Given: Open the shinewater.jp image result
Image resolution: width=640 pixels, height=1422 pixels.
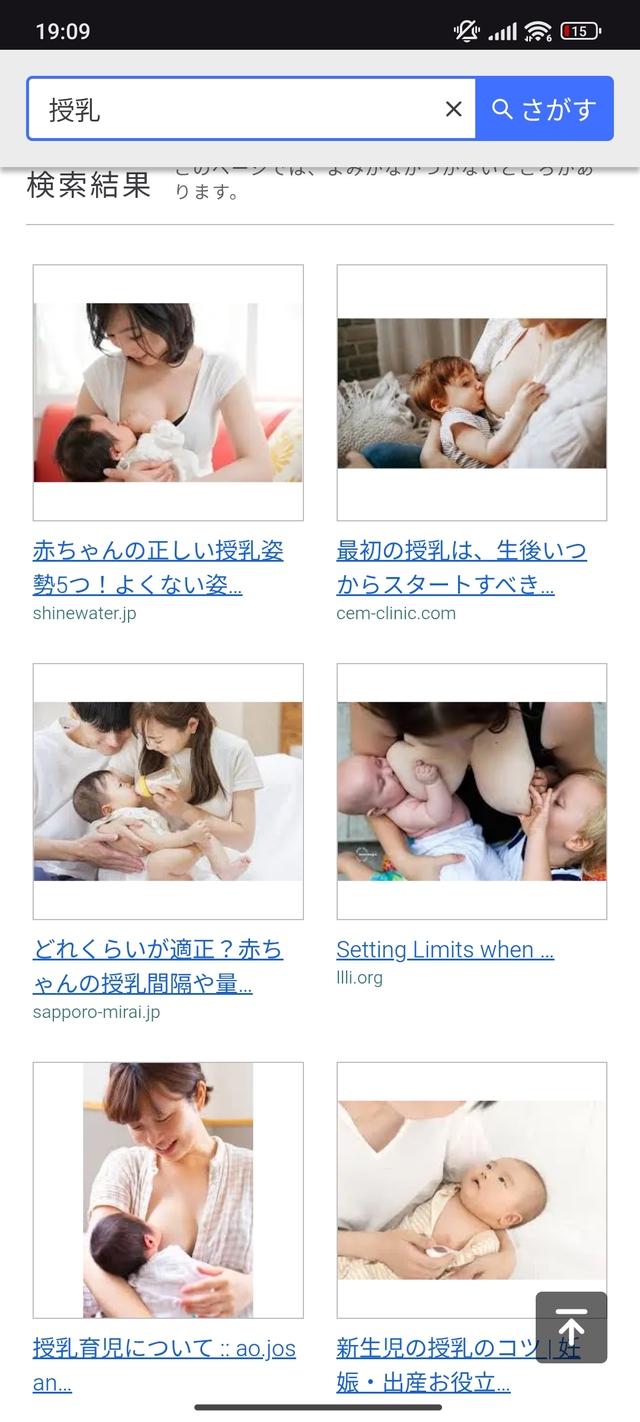Looking at the screenshot, I should click(x=168, y=392).
